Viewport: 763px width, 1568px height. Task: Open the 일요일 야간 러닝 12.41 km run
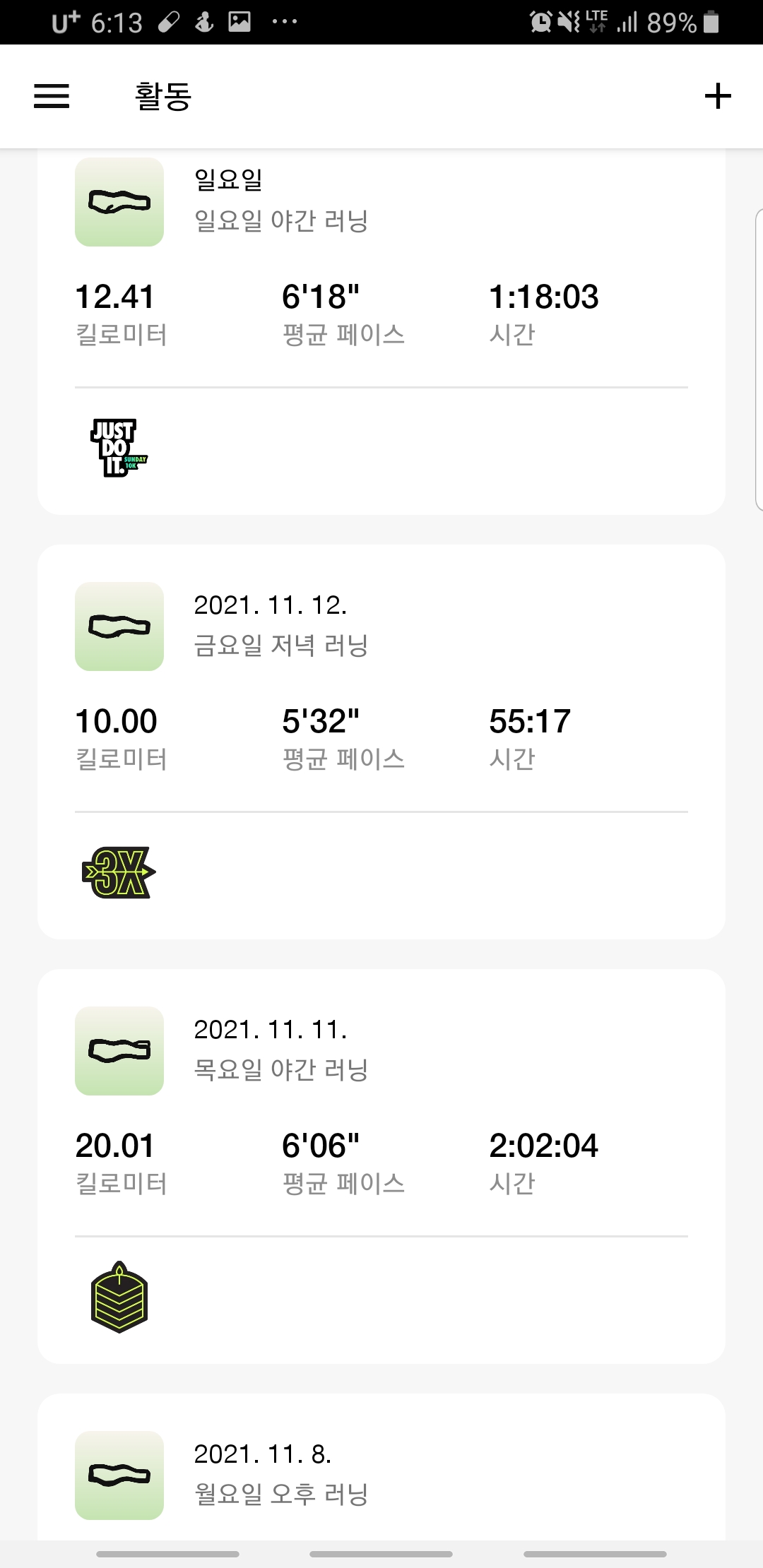[381, 331]
